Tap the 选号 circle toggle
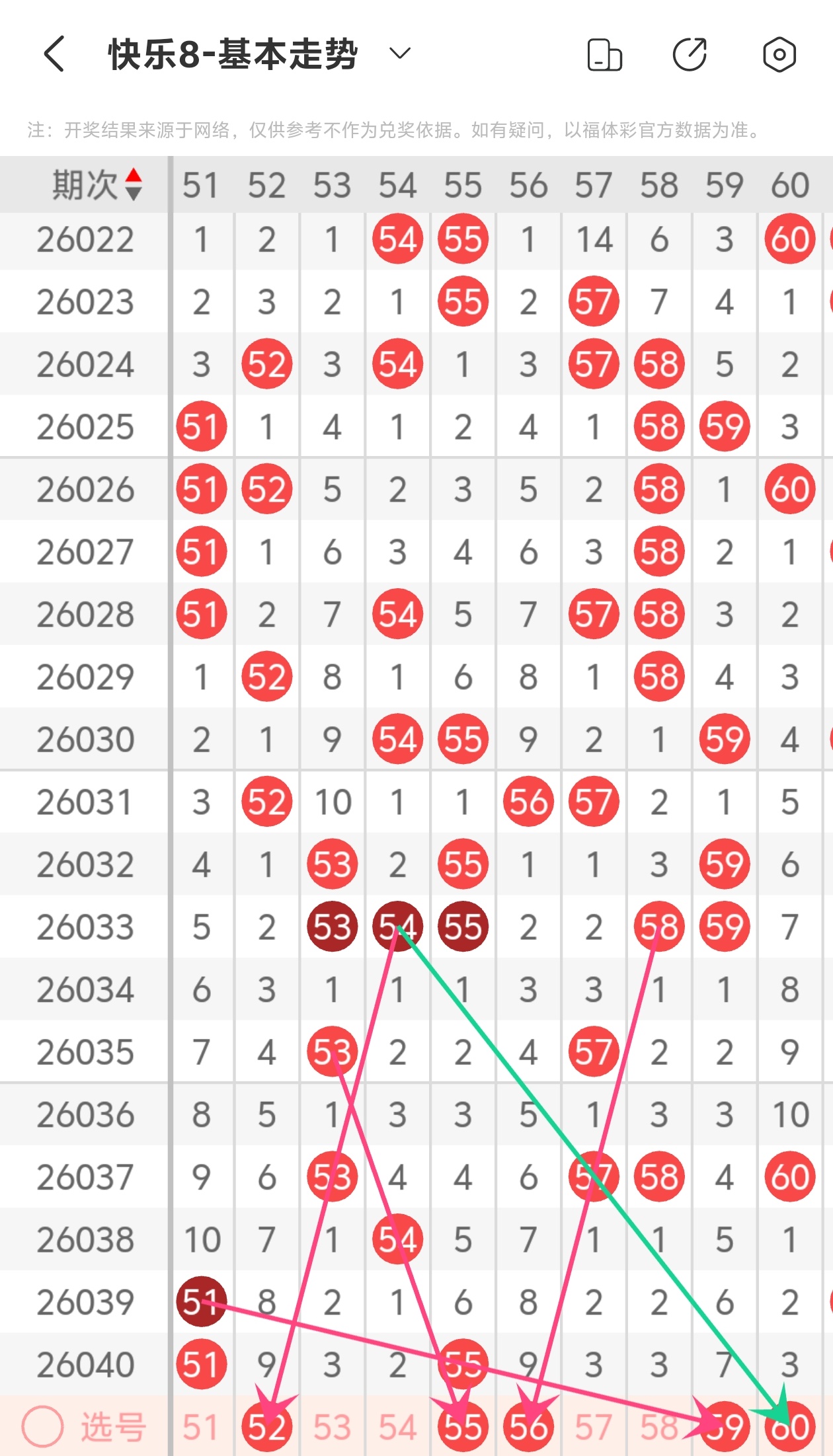The width and height of the screenshot is (833, 1456). pyautogui.click(x=42, y=1426)
